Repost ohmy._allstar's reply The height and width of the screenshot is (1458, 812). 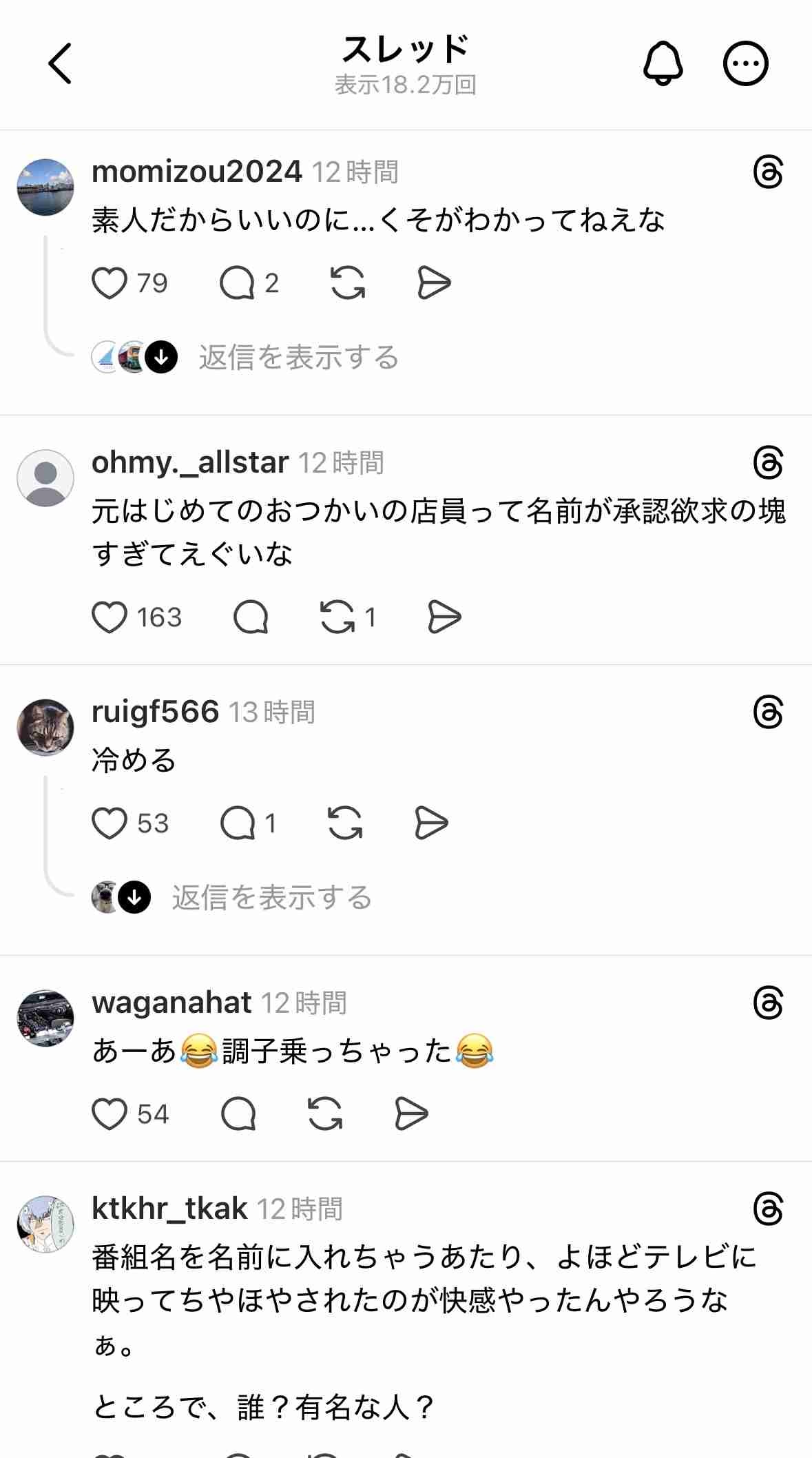(337, 617)
